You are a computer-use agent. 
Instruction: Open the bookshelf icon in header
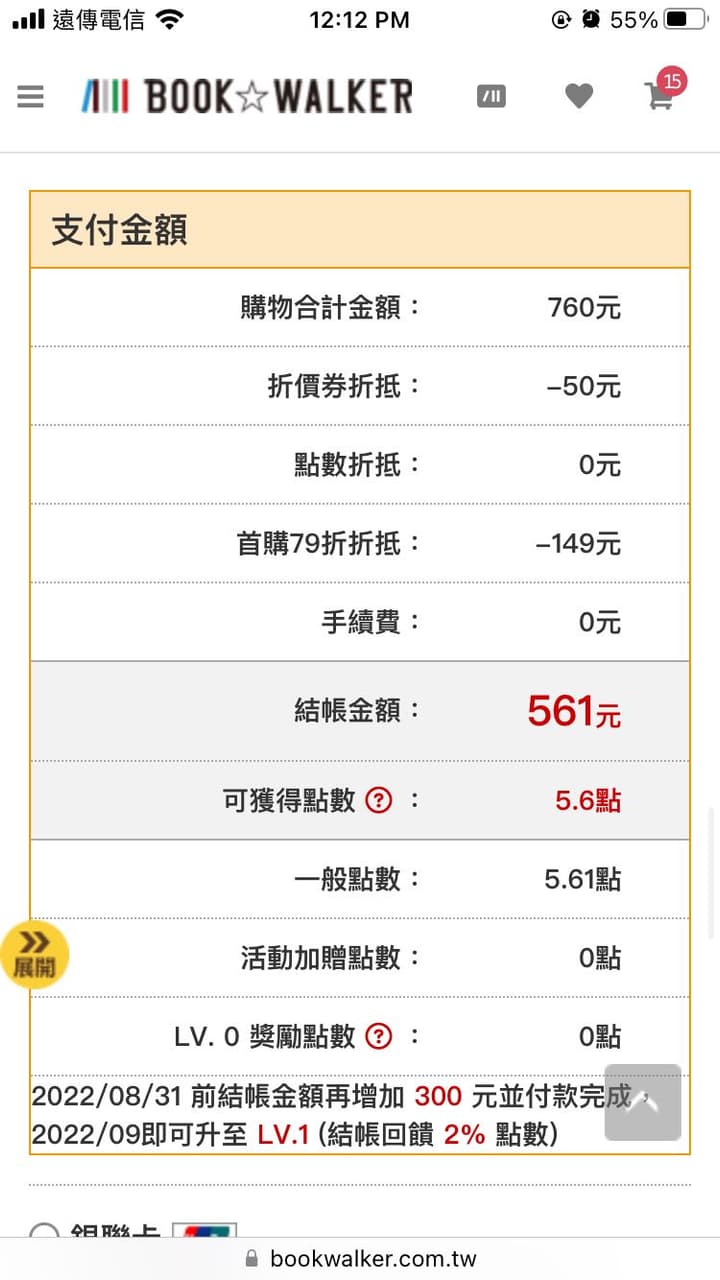[491, 96]
